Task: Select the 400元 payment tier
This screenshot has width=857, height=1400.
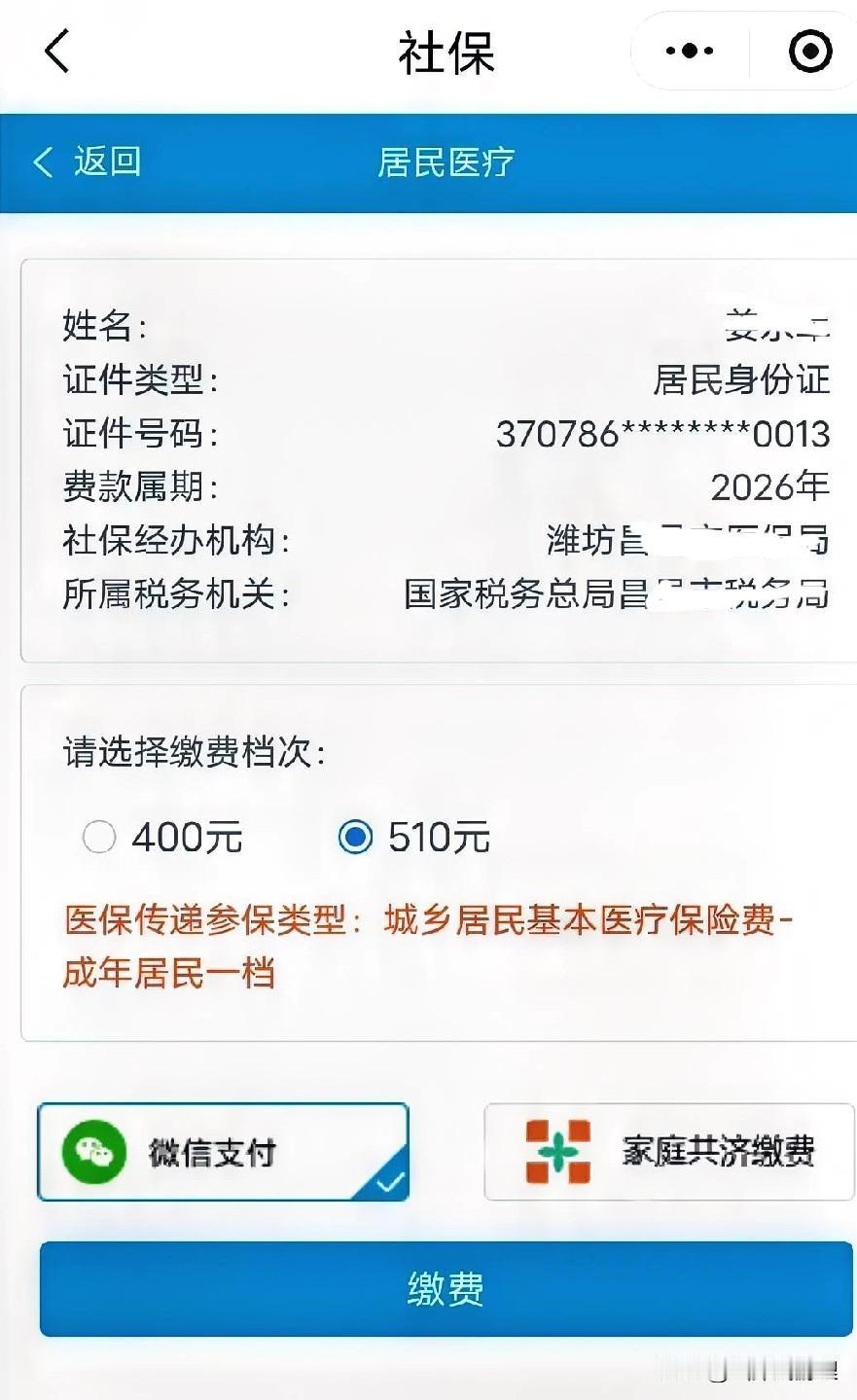Action: tap(97, 835)
